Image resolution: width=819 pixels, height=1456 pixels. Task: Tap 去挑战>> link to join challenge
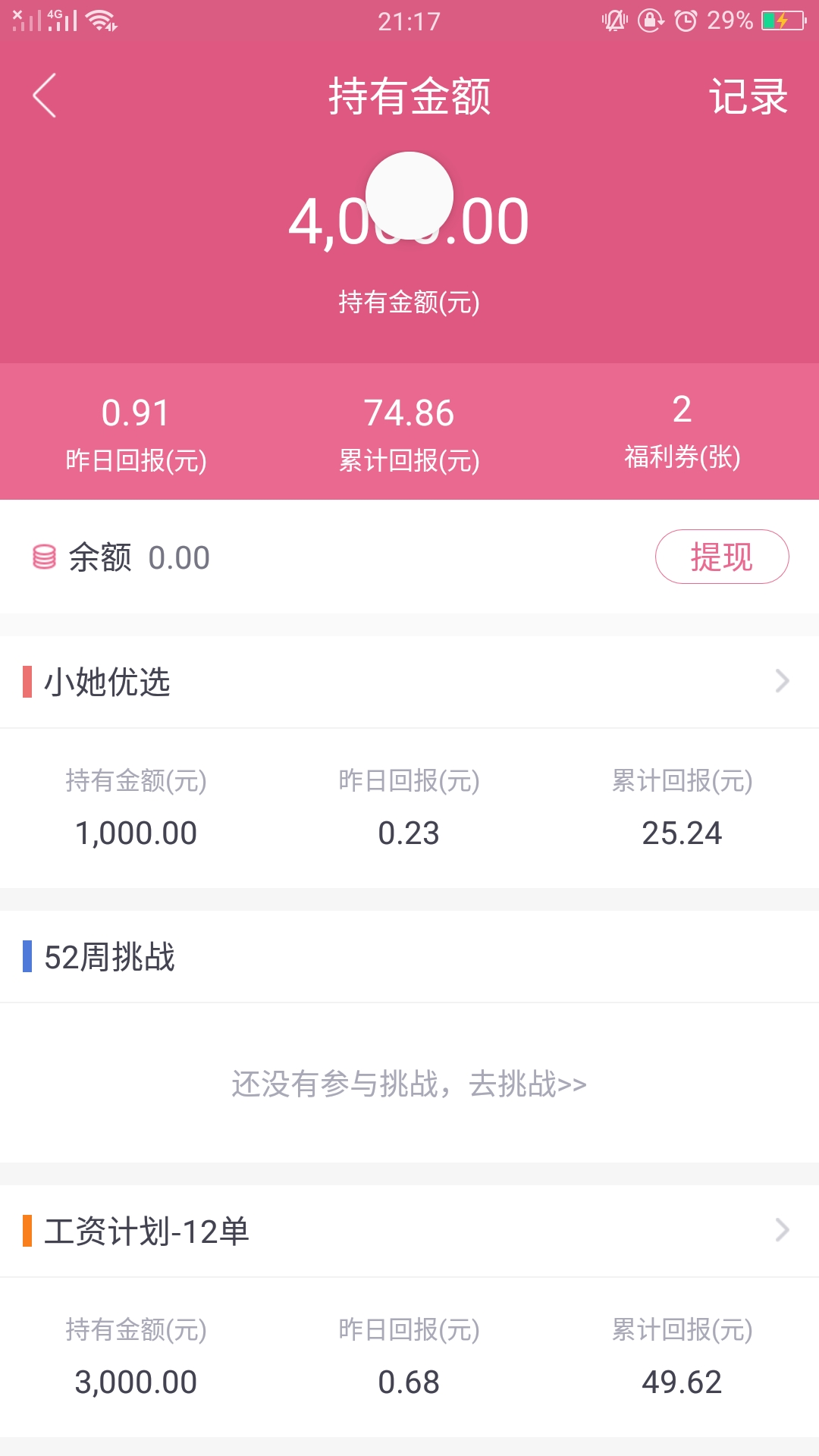tap(528, 1084)
